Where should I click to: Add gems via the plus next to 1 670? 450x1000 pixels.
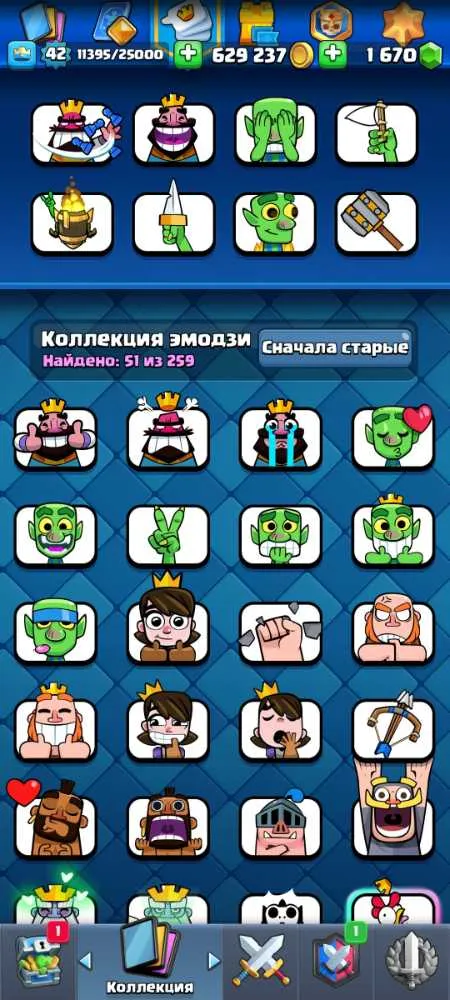(x=333, y=55)
